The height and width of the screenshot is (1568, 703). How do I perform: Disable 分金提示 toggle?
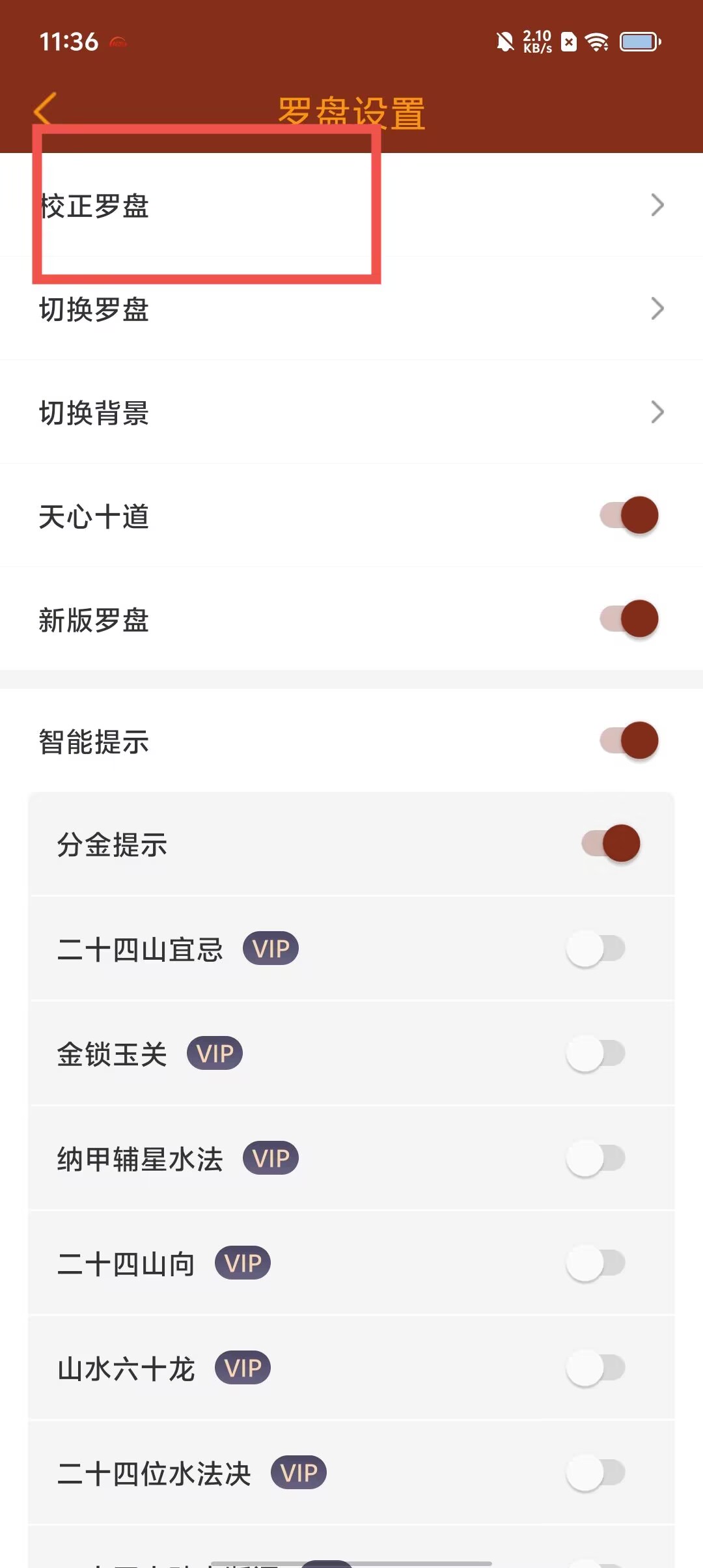[x=611, y=844]
